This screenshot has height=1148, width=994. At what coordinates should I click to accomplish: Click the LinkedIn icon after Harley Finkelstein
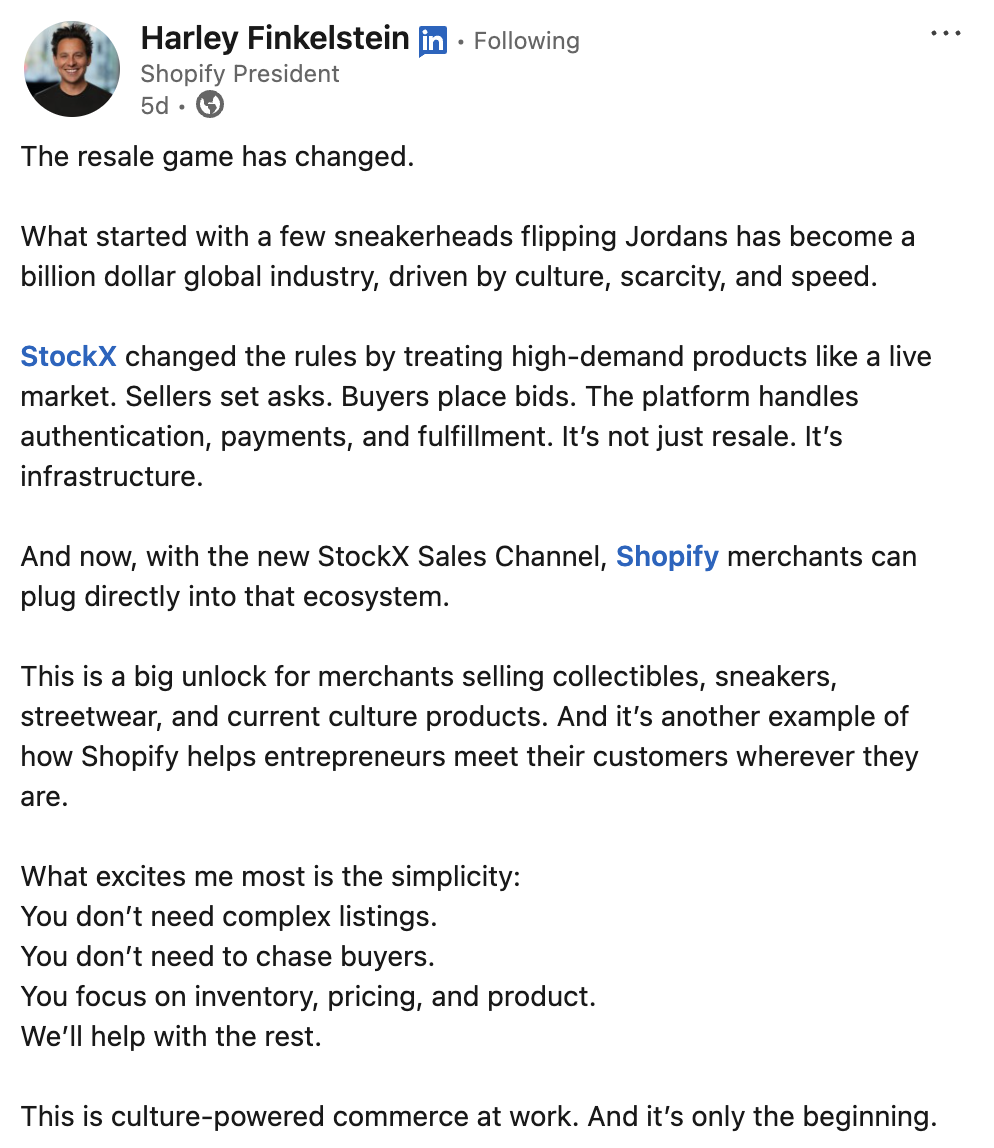point(432,40)
